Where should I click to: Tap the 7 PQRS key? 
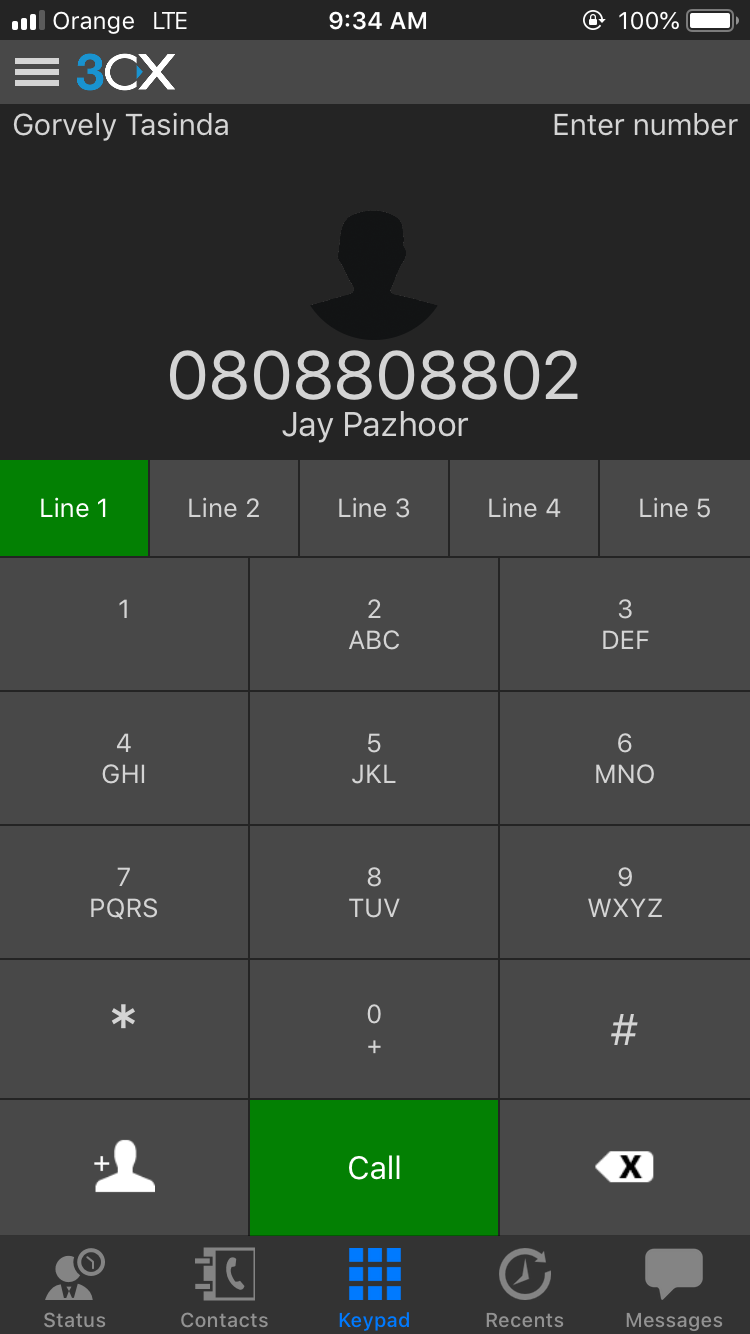point(124,892)
